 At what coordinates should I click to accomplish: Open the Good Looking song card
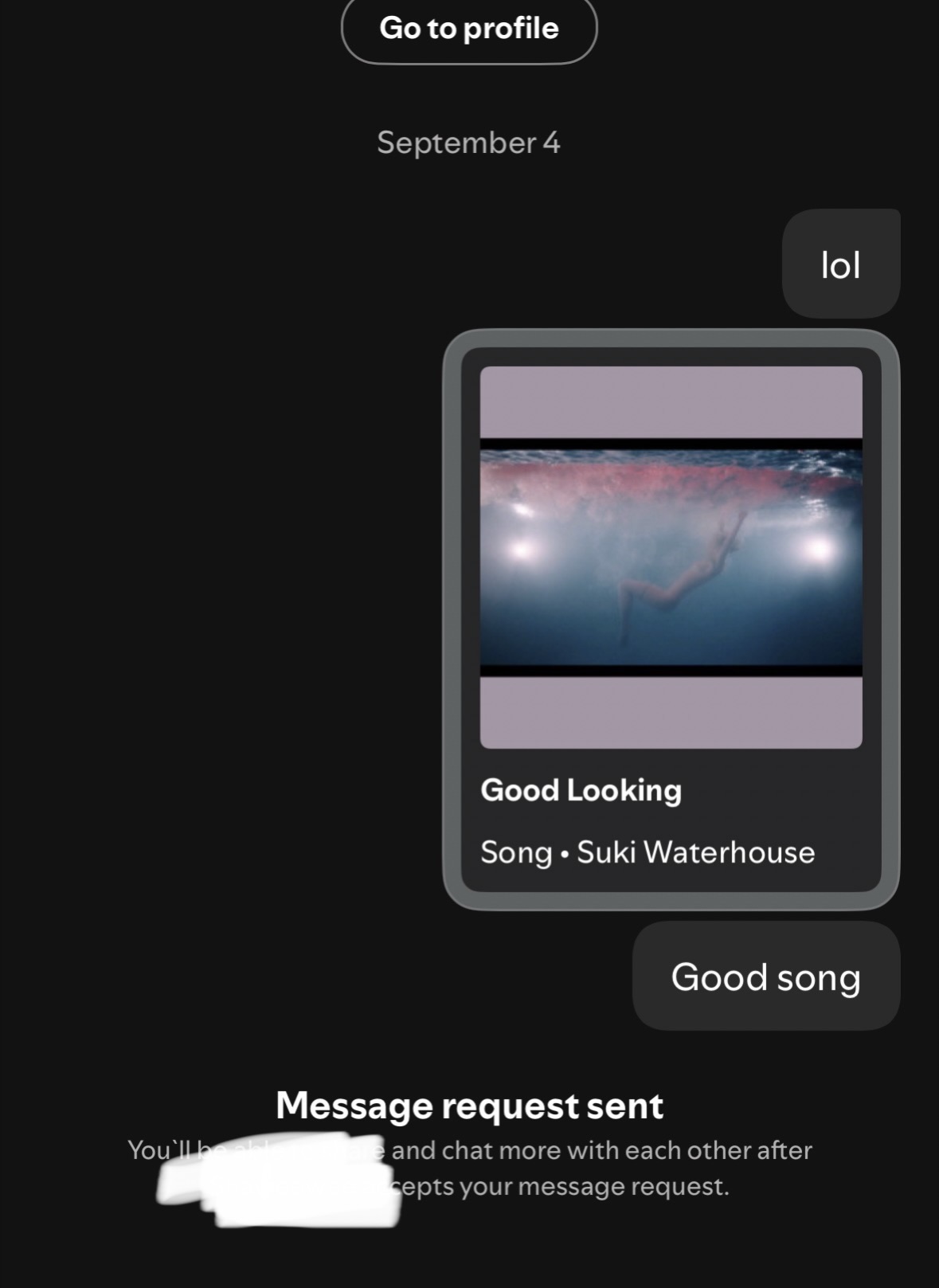tap(671, 620)
